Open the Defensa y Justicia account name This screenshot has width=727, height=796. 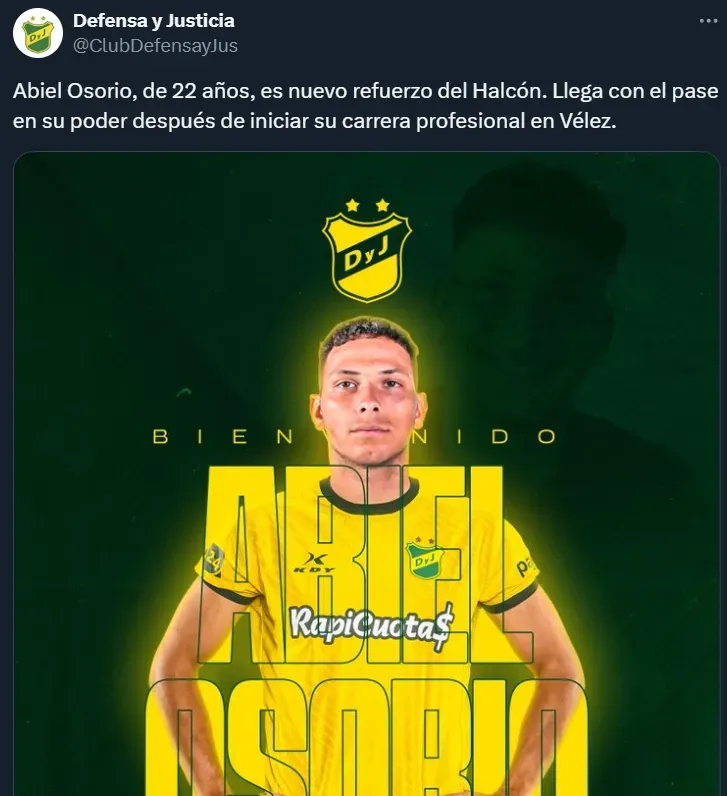coord(154,21)
